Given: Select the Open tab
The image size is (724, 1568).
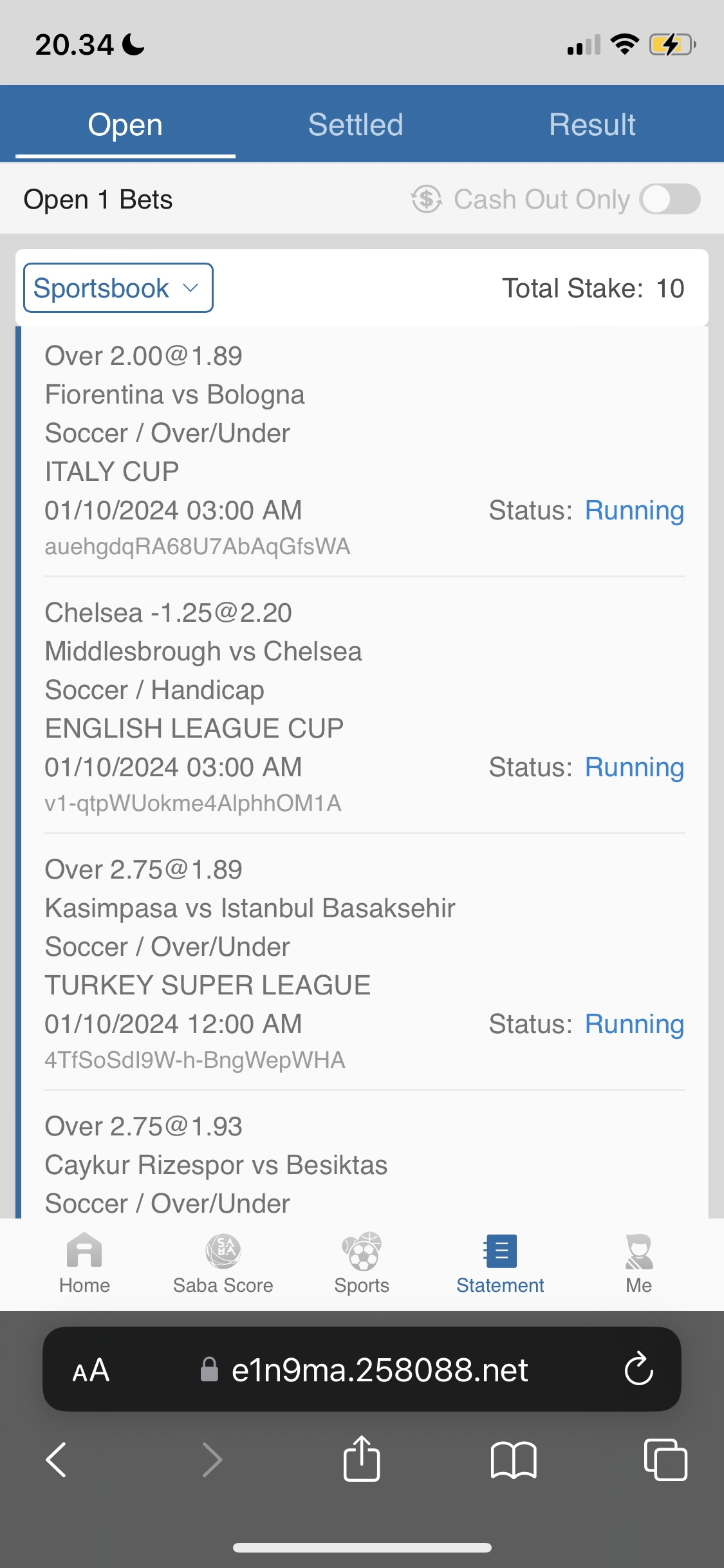Looking at the screenshot, I should tap(125, 124).
